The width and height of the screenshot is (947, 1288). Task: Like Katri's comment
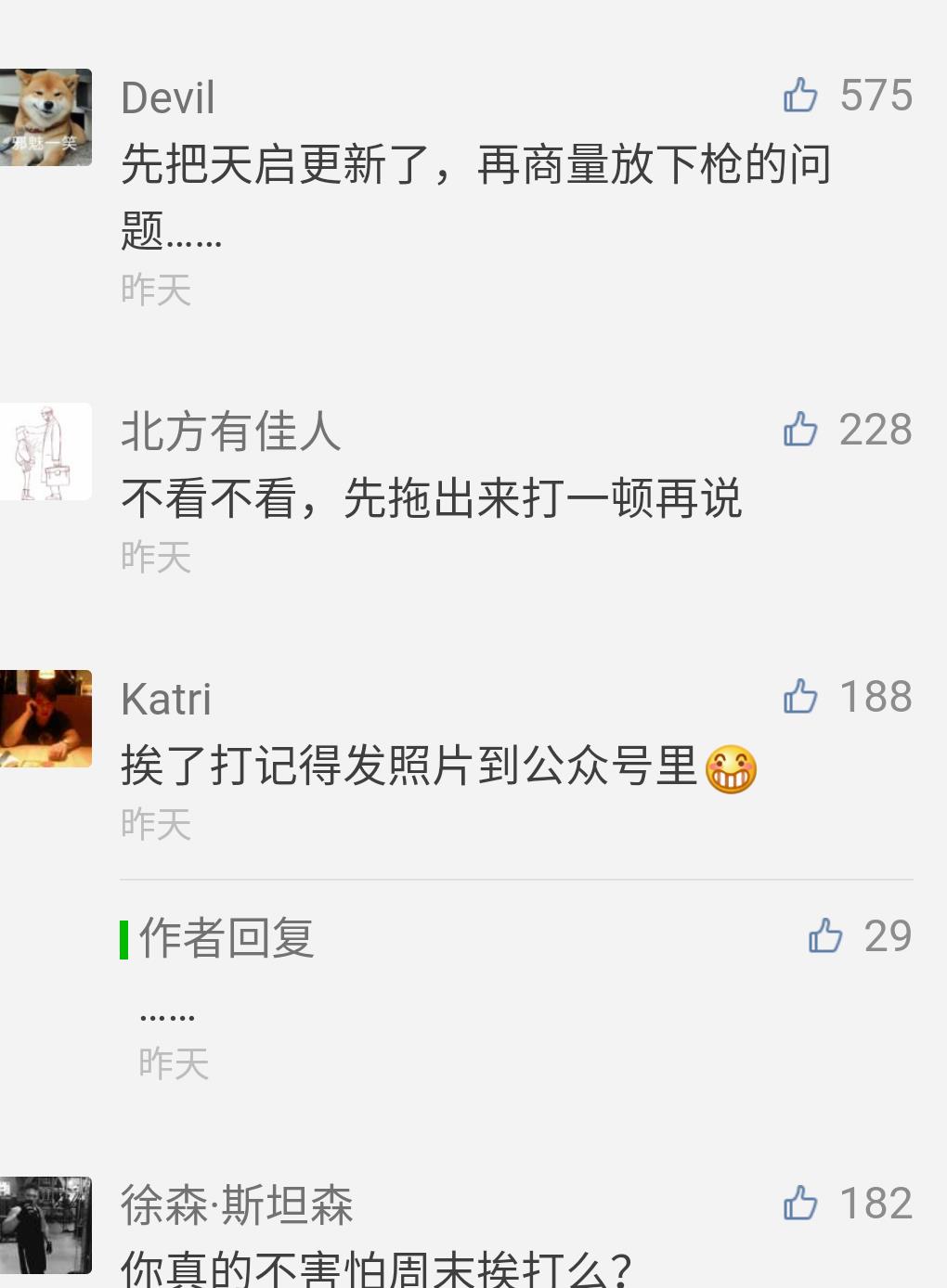point(800,696)
